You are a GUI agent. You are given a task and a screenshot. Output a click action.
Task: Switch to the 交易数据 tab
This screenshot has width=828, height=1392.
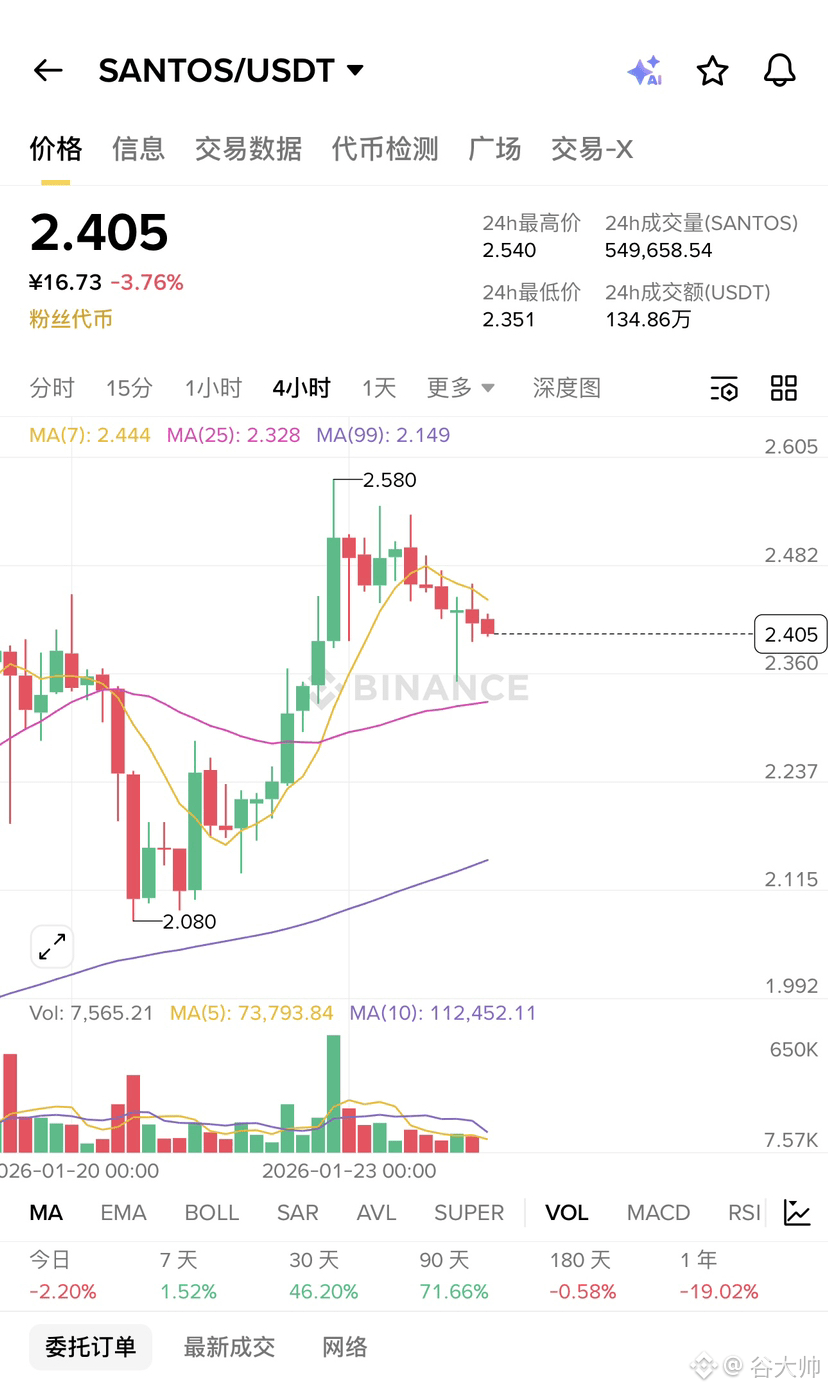pyautogui.click(x=248, y=149)
